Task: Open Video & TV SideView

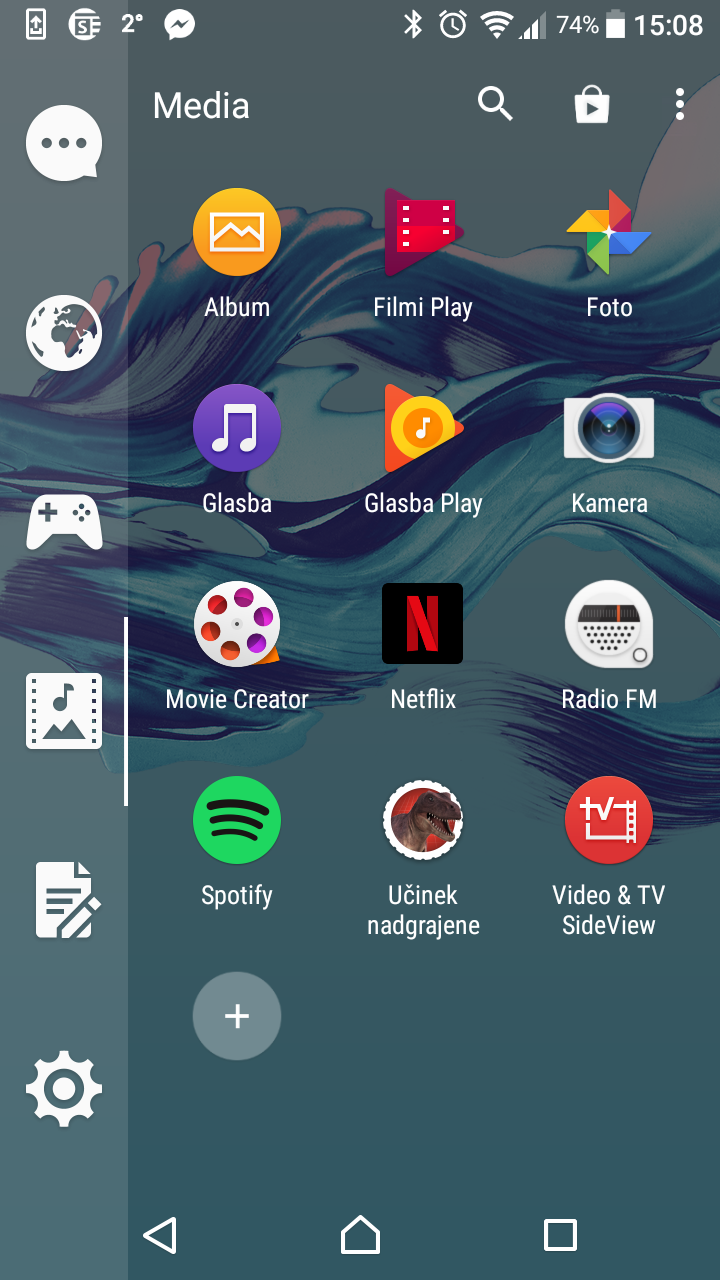Action: coord(609,821)
